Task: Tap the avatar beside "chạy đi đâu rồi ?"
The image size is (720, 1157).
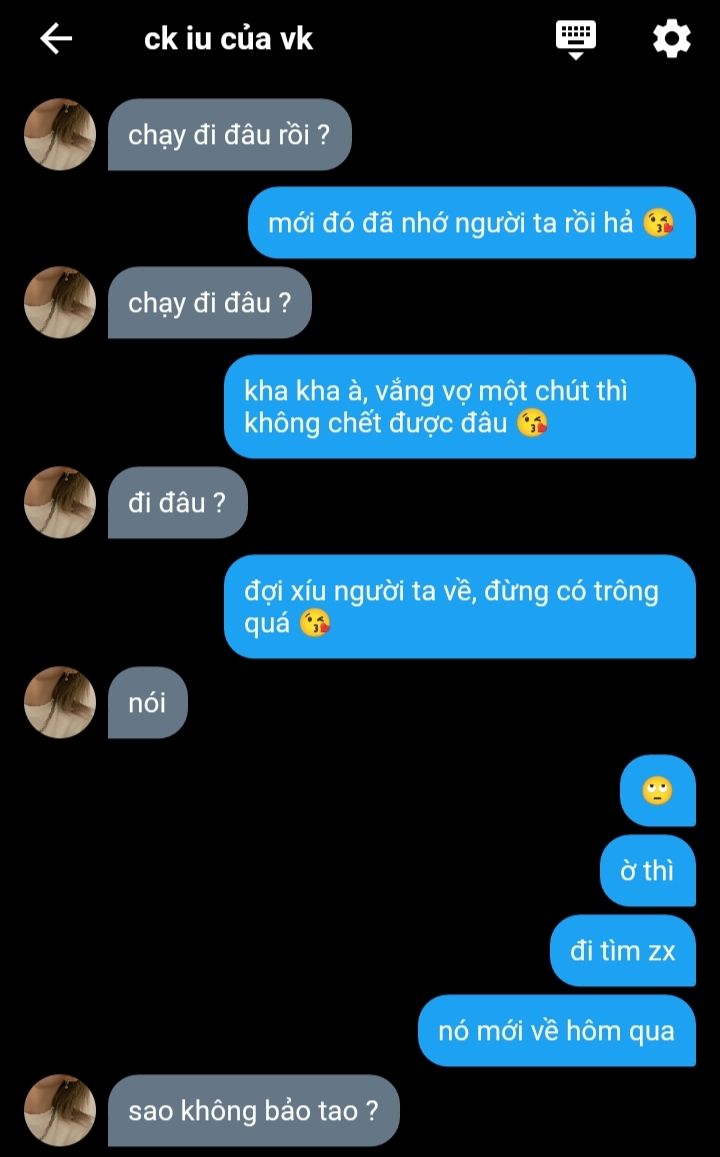Action: pos(60,134)
